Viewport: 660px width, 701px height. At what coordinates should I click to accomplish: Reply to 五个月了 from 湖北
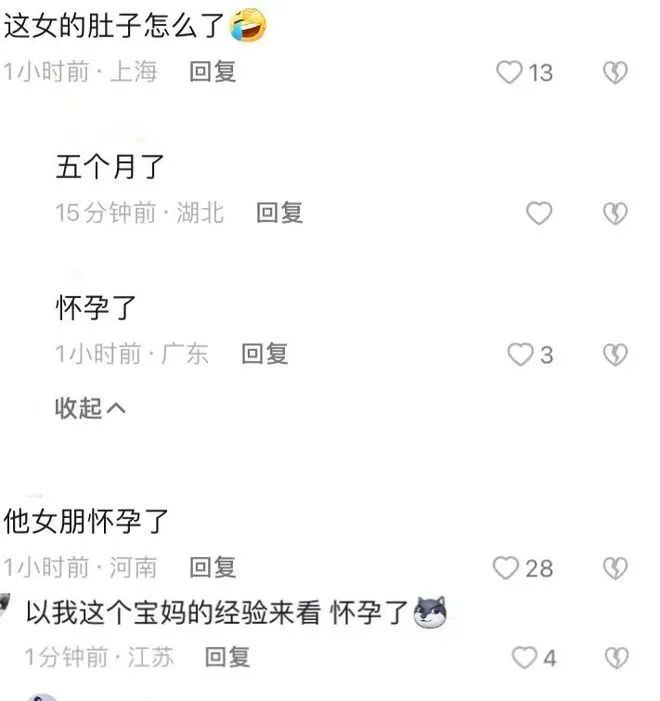(x=280, y=212)
